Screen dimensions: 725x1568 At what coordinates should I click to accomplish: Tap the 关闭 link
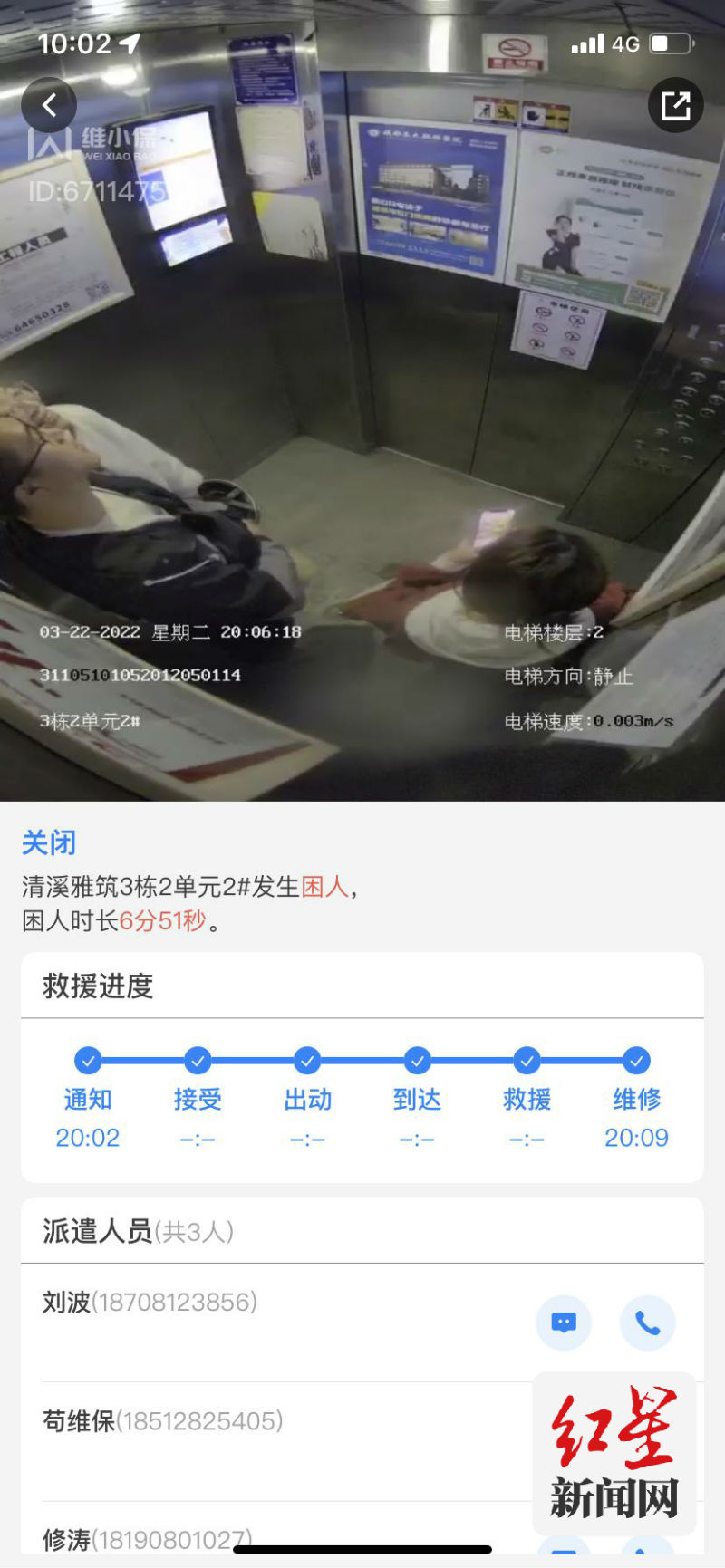pos(49,842)
